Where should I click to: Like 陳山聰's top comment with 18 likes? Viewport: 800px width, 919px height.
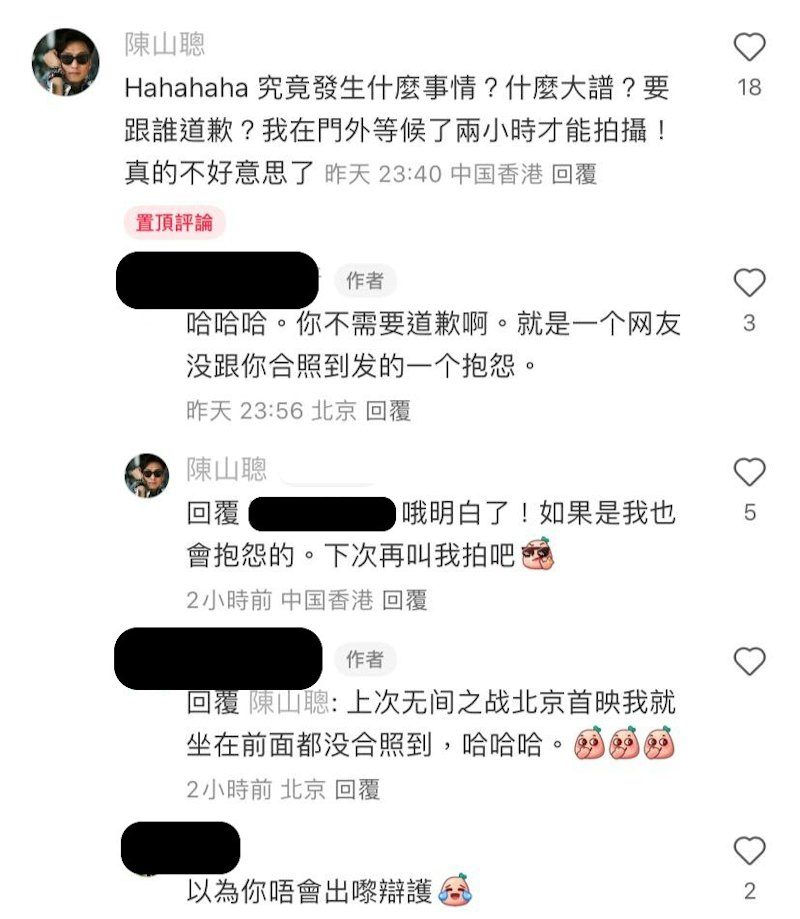coord(749,48)
